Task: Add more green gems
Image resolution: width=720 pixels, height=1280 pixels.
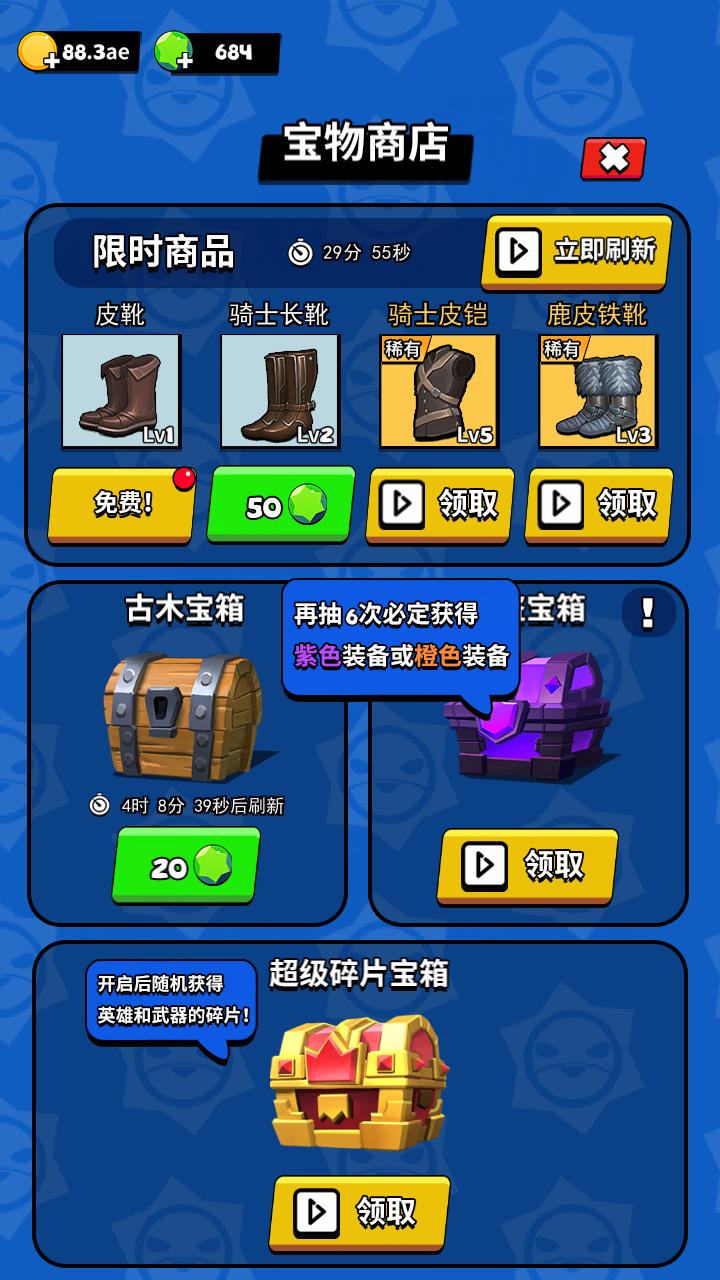Action: tap(174, 52)
